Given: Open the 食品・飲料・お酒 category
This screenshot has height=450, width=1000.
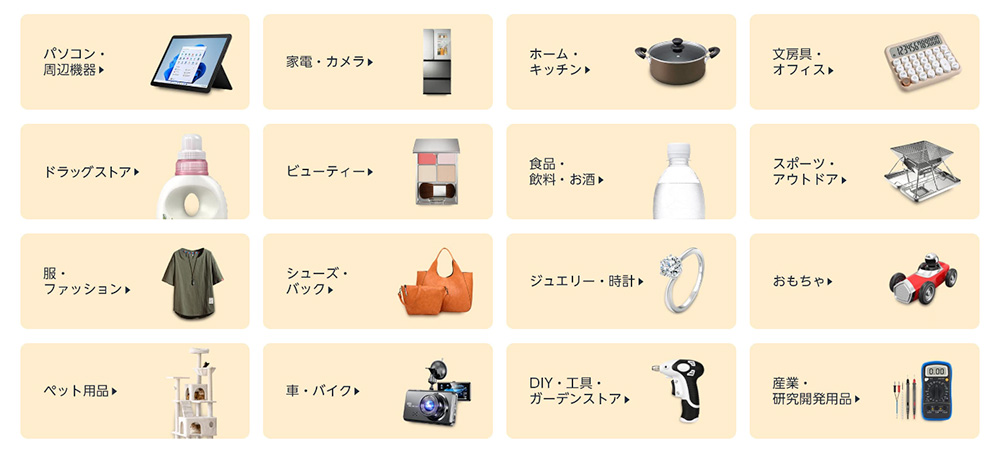Looking at the screenshot, I should 620,171.
